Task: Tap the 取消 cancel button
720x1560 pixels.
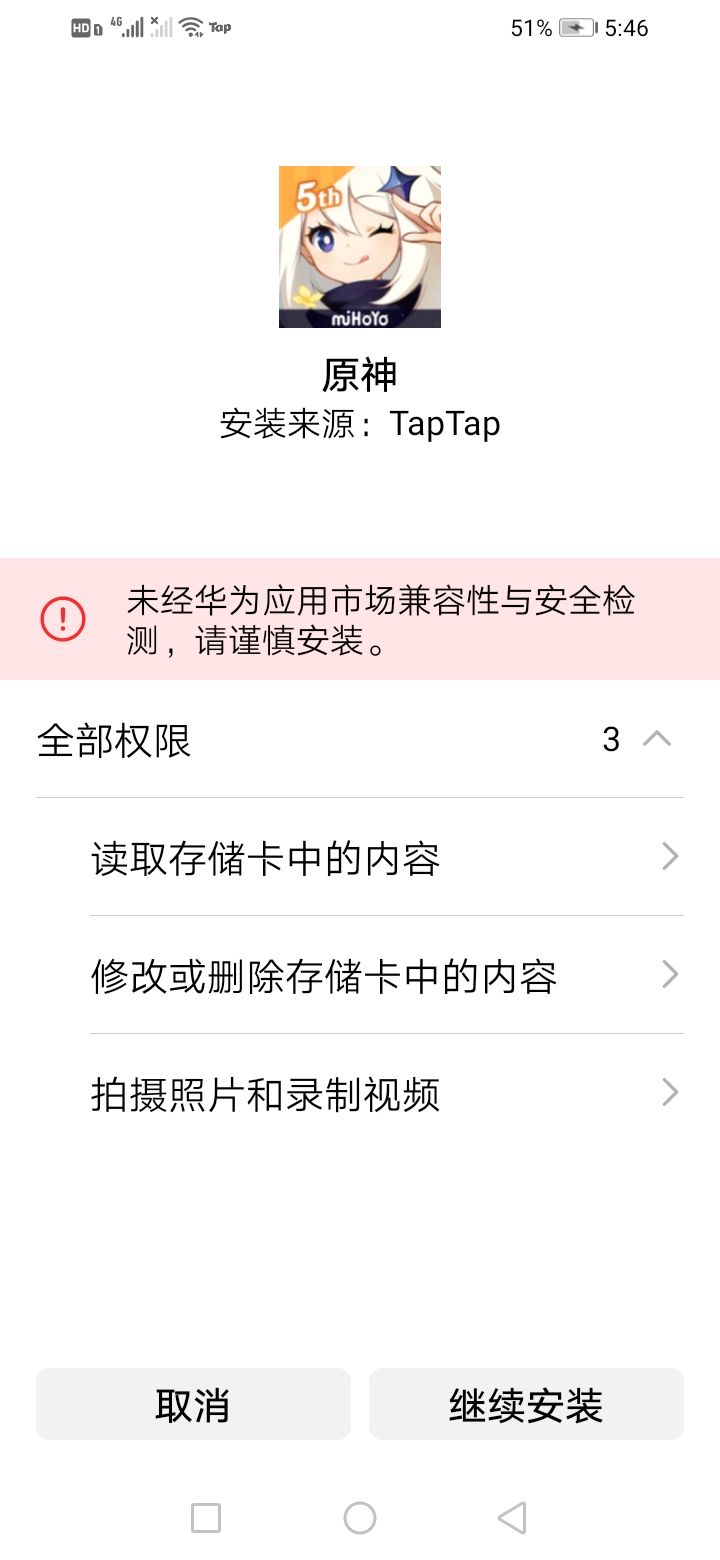Action: [x=193, y=1404]
